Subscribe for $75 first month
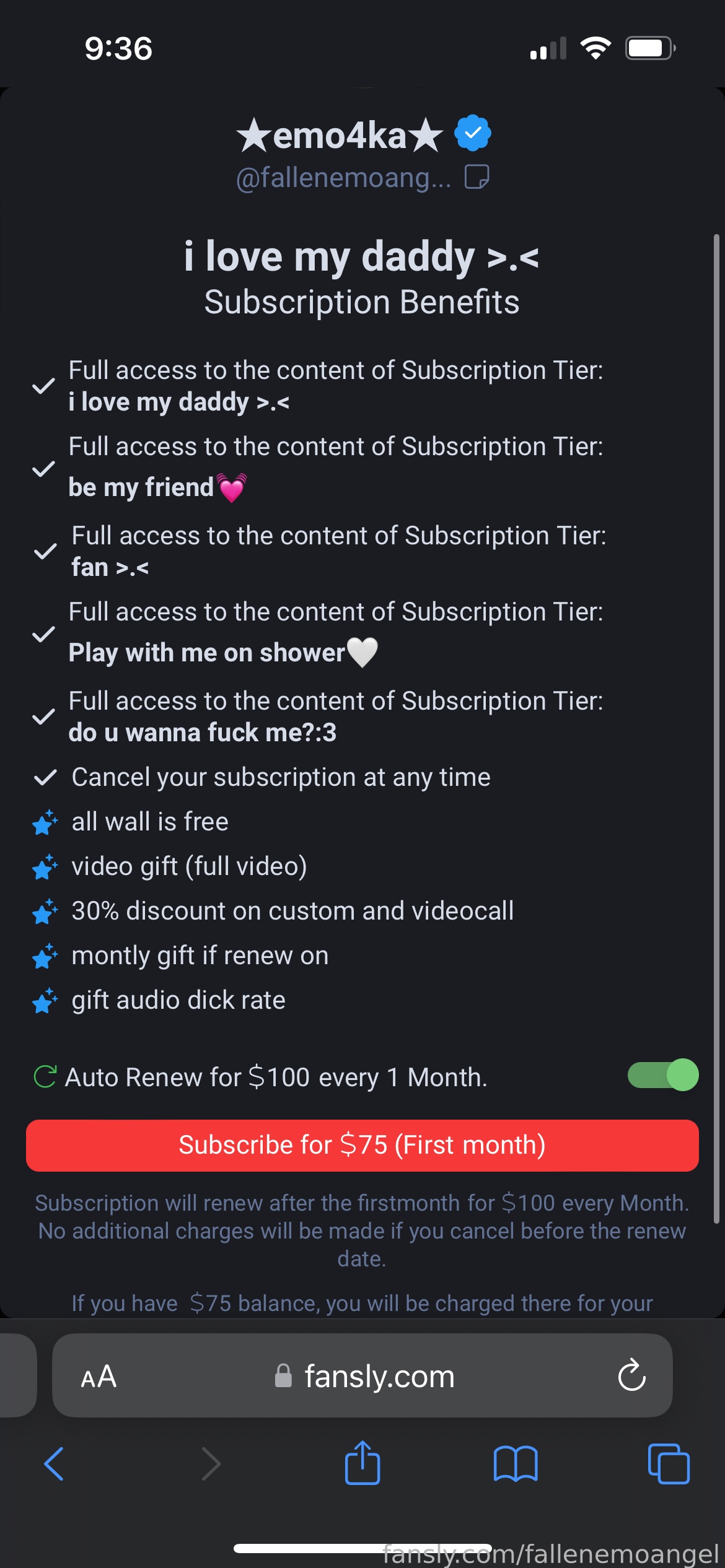Viewport: 725px width, 1568px height. tap(362, 1145)
